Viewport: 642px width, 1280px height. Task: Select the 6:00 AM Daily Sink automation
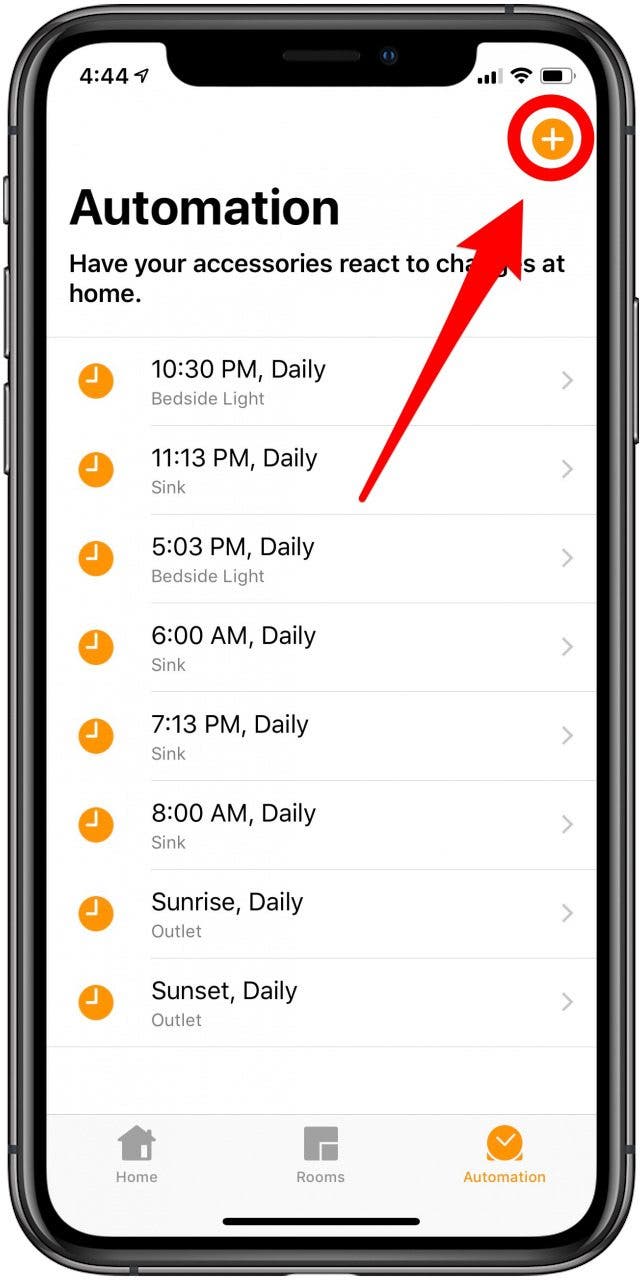point(321,648)
